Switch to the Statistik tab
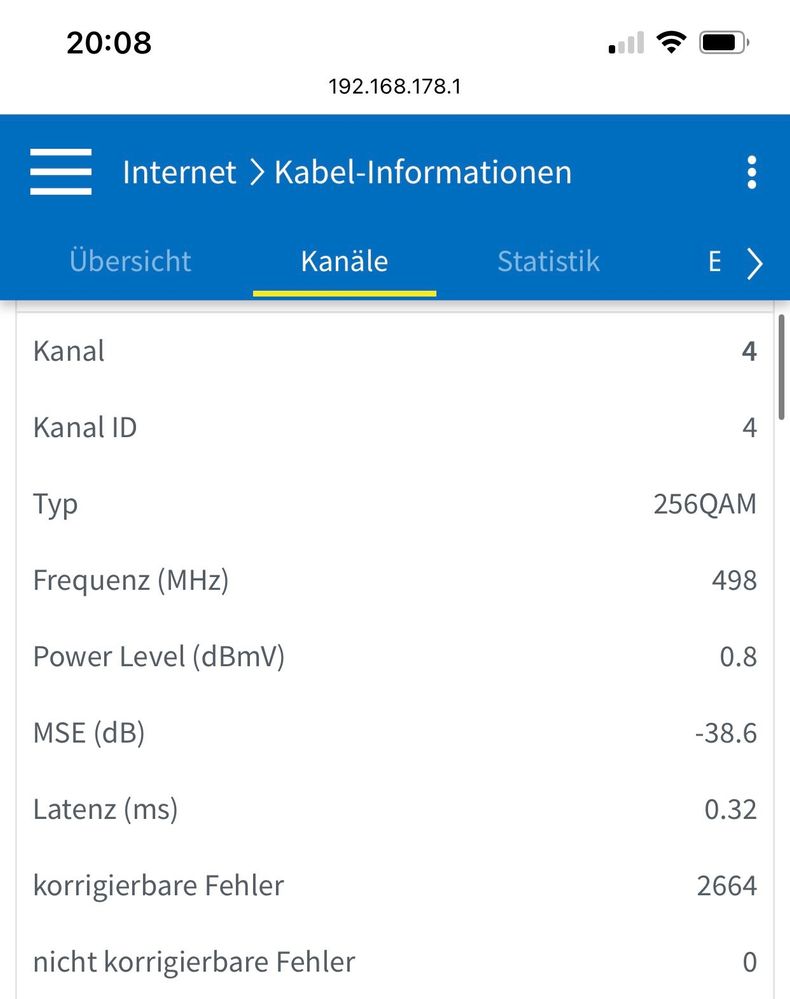This screenshot has width=790, height=999. pyautogui.click(x=548, y=262)
